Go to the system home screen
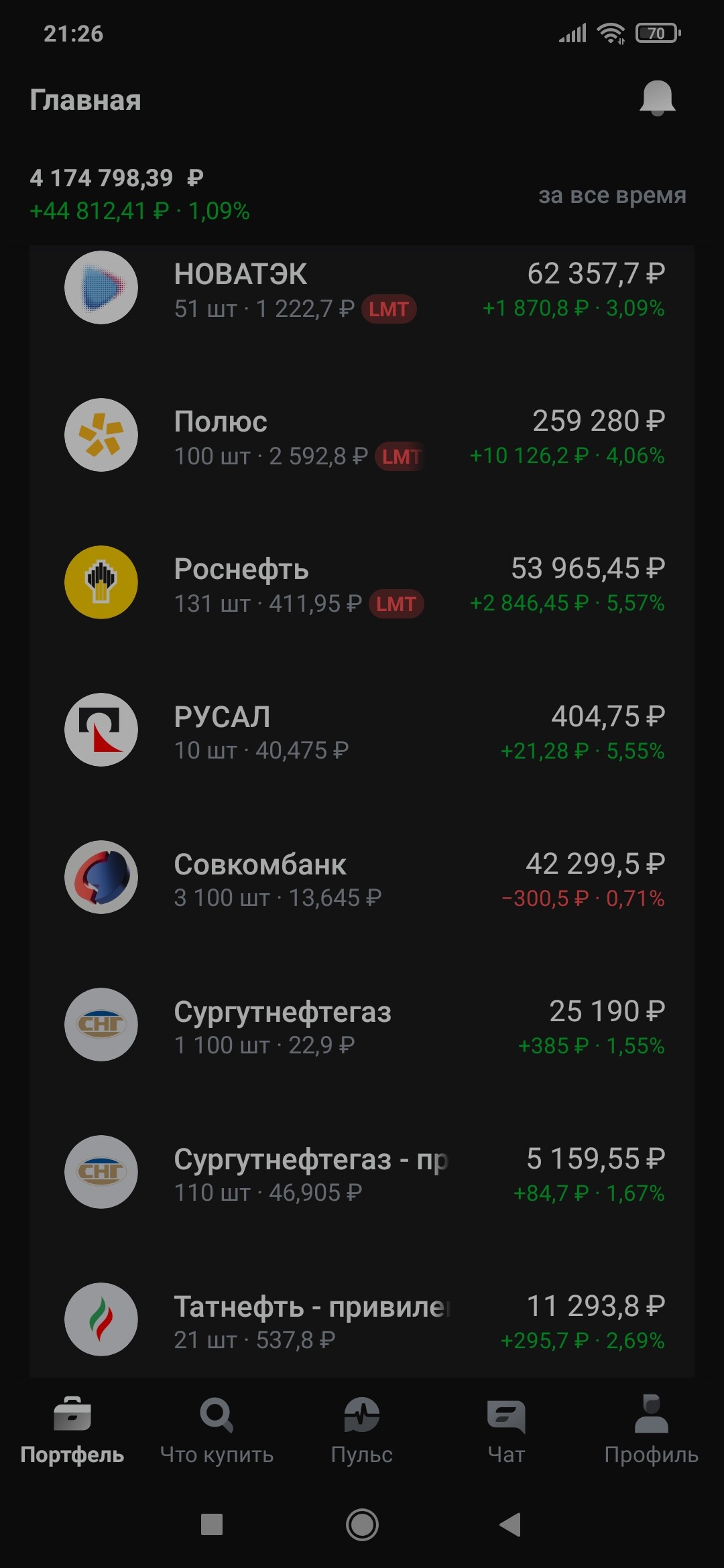 point(362,1524)
